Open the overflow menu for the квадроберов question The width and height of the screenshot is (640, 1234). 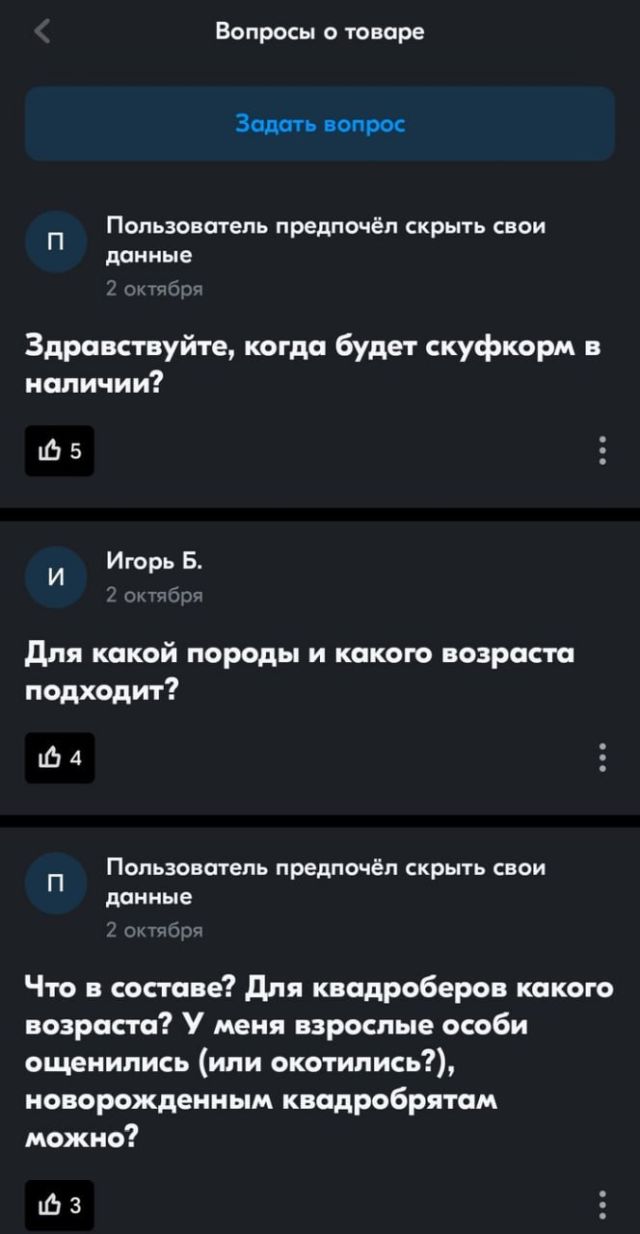602,1205
